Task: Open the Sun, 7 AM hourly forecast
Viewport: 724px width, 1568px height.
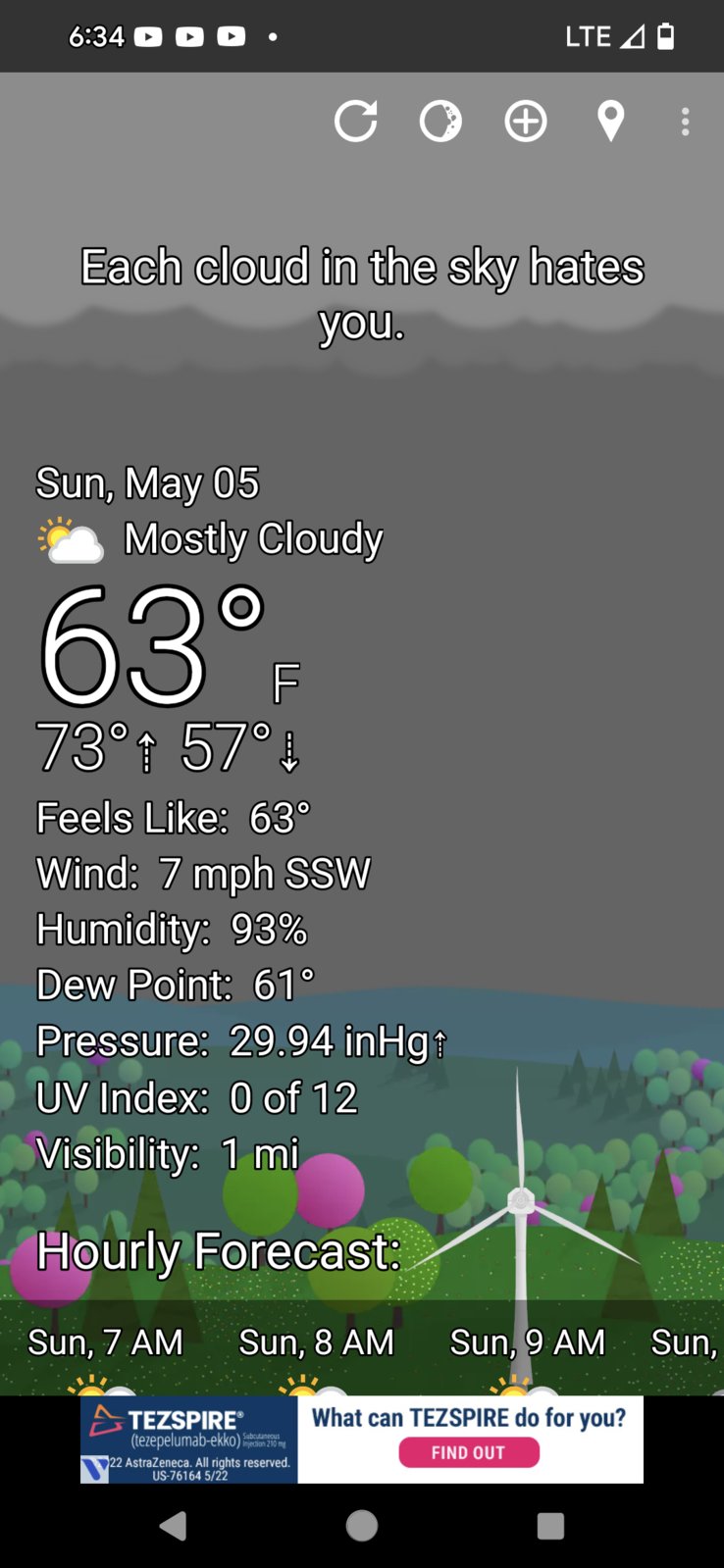Action: click(105, 1342)
